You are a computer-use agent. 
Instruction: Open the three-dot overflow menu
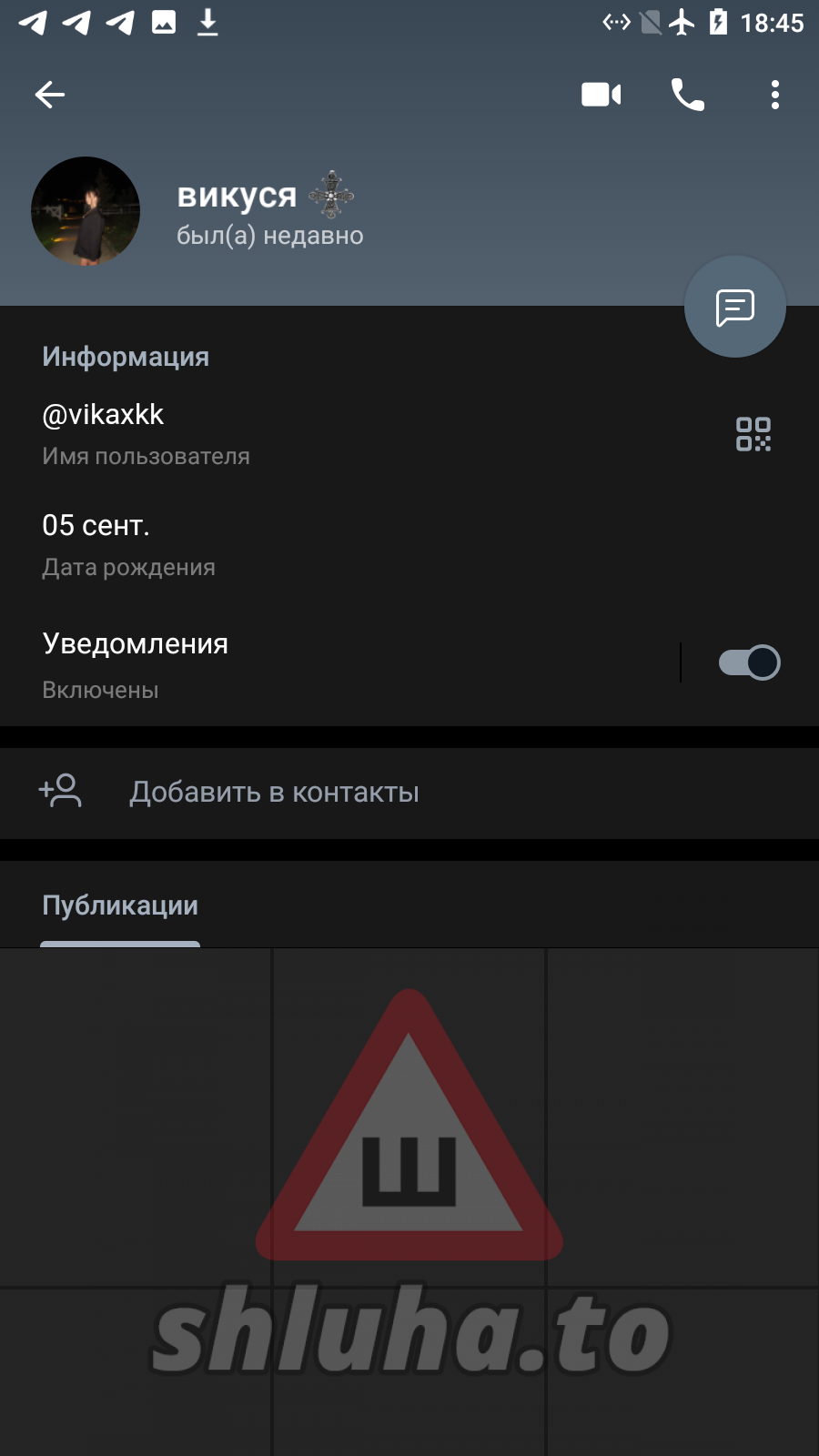774,95
